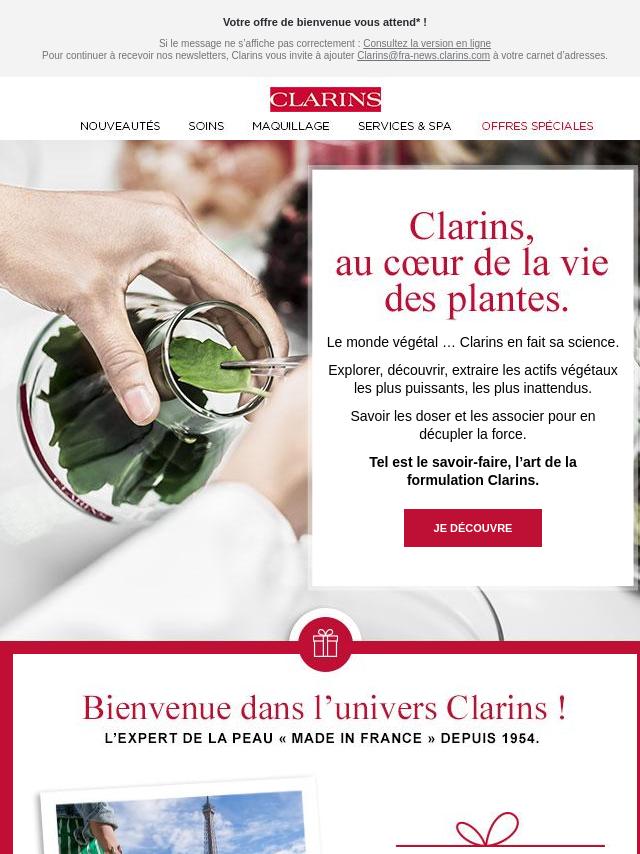Screen dimensions: 640x854
Task: Go to the Soins section
Action: tap(206, 126)
